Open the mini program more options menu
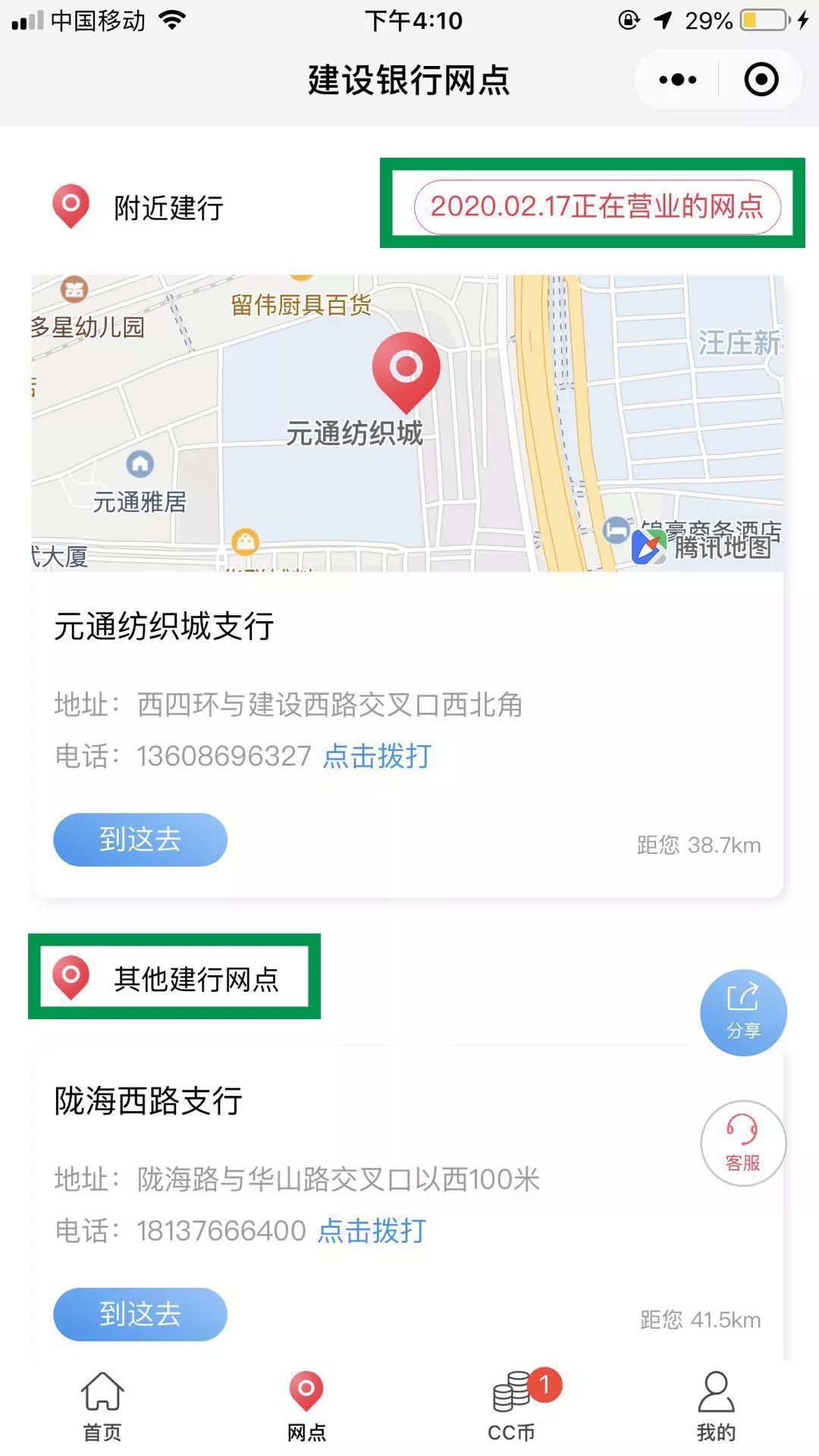 [677, 80]
